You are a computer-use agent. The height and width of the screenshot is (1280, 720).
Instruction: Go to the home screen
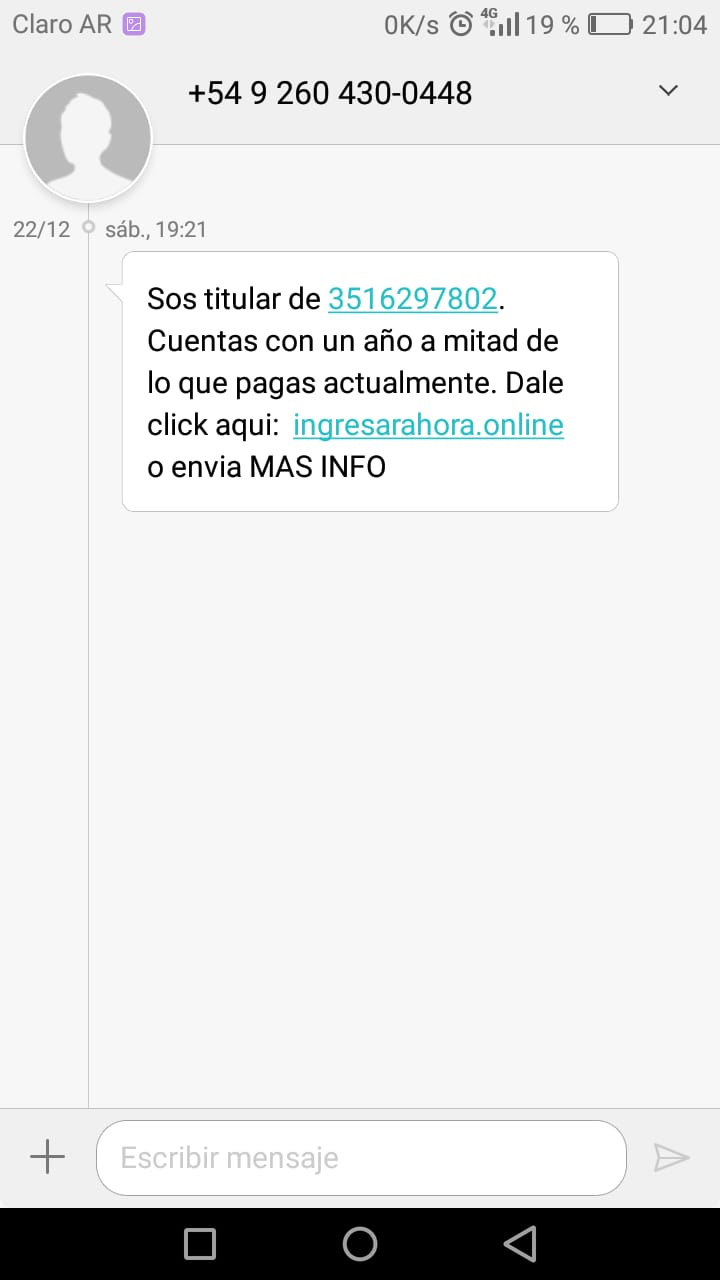[360, 1243]
